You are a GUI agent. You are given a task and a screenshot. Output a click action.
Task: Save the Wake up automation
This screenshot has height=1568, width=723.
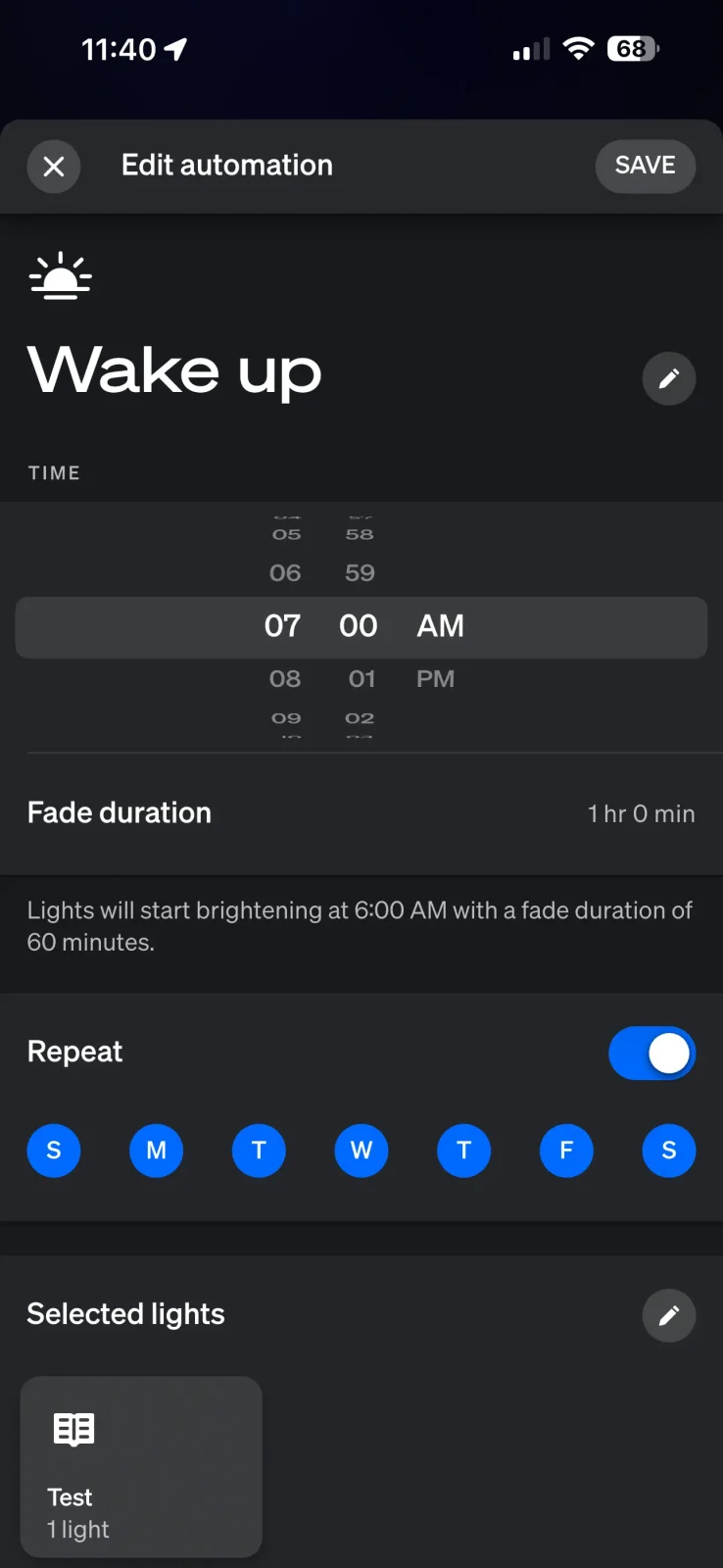coord(646,166)
